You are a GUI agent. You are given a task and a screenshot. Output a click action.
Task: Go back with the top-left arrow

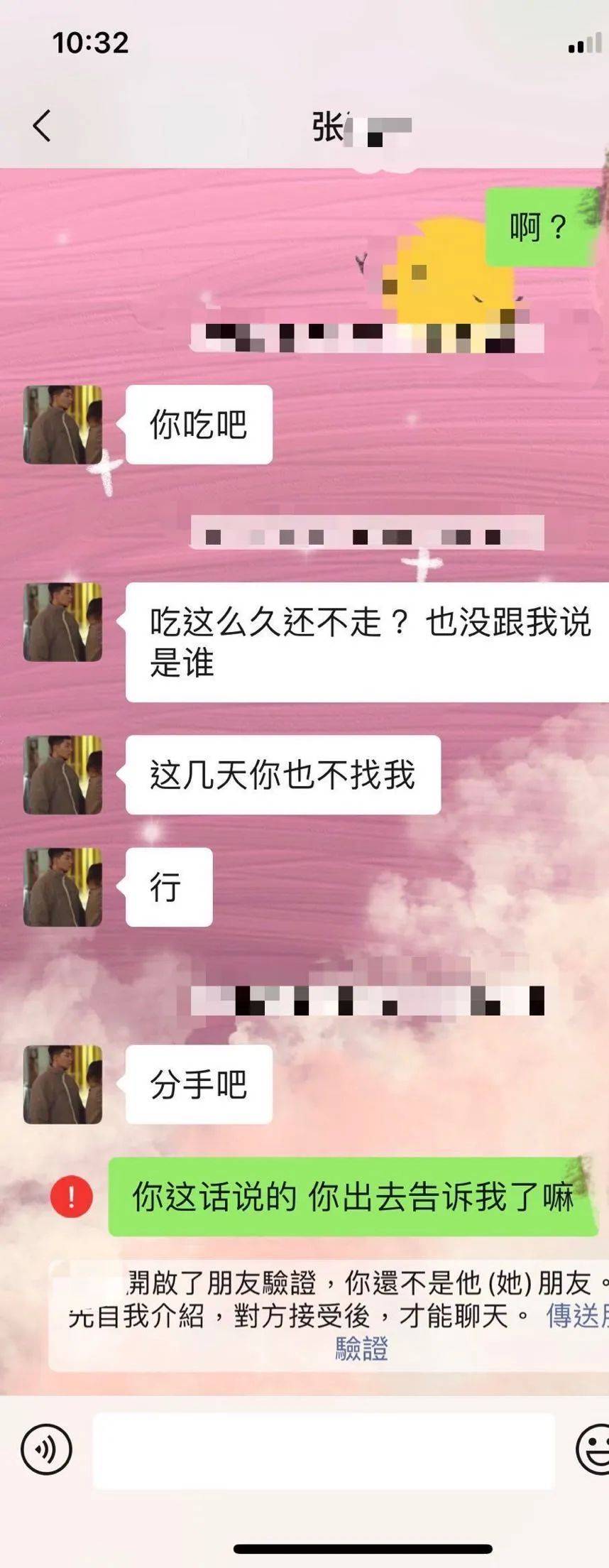coord(43,126)
